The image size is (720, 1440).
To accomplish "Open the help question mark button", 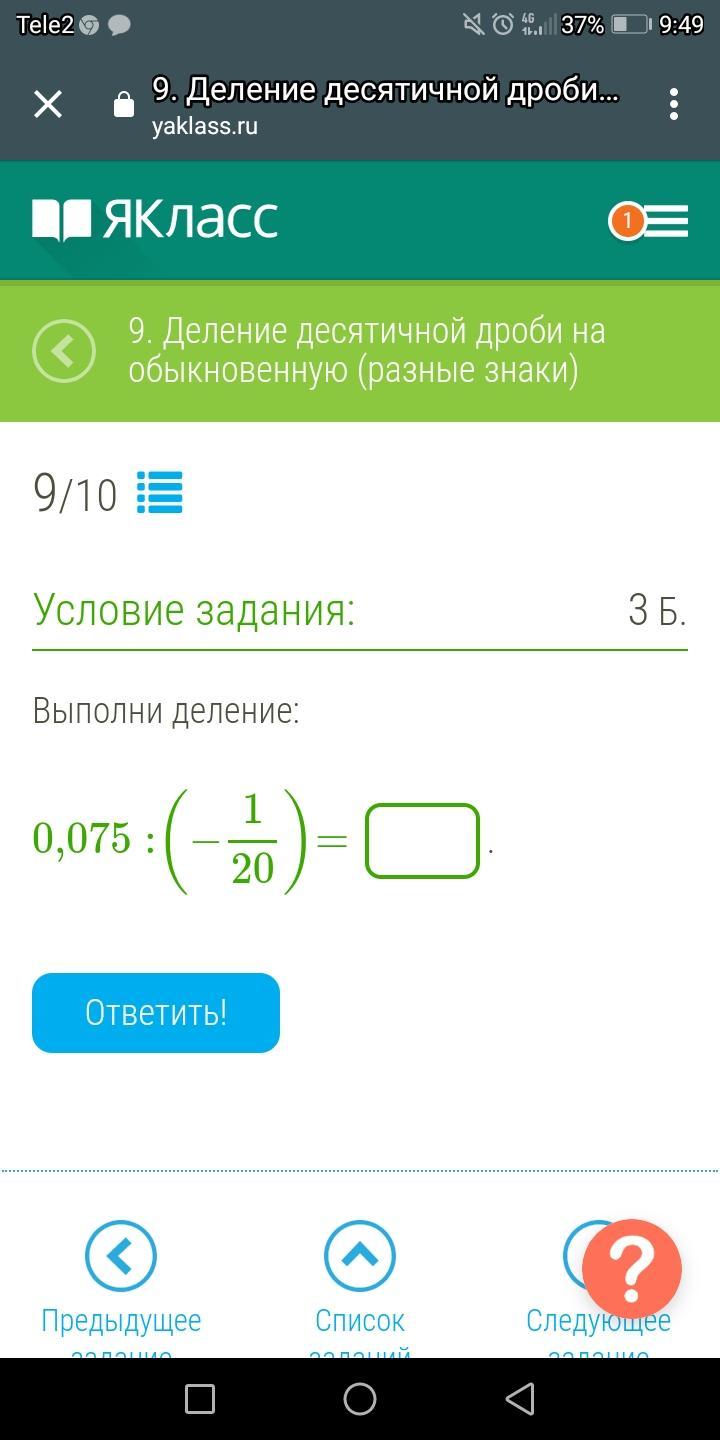I will pyautogui.click(x=631, y=1268).
